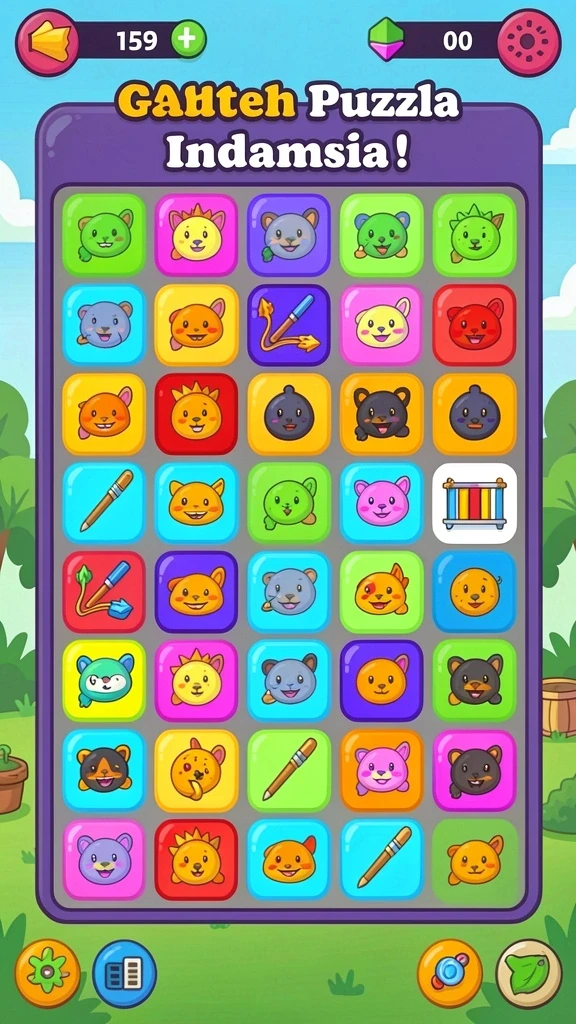Select the pink cat on orange tile
576x1024 pixels.
[381, 770]
